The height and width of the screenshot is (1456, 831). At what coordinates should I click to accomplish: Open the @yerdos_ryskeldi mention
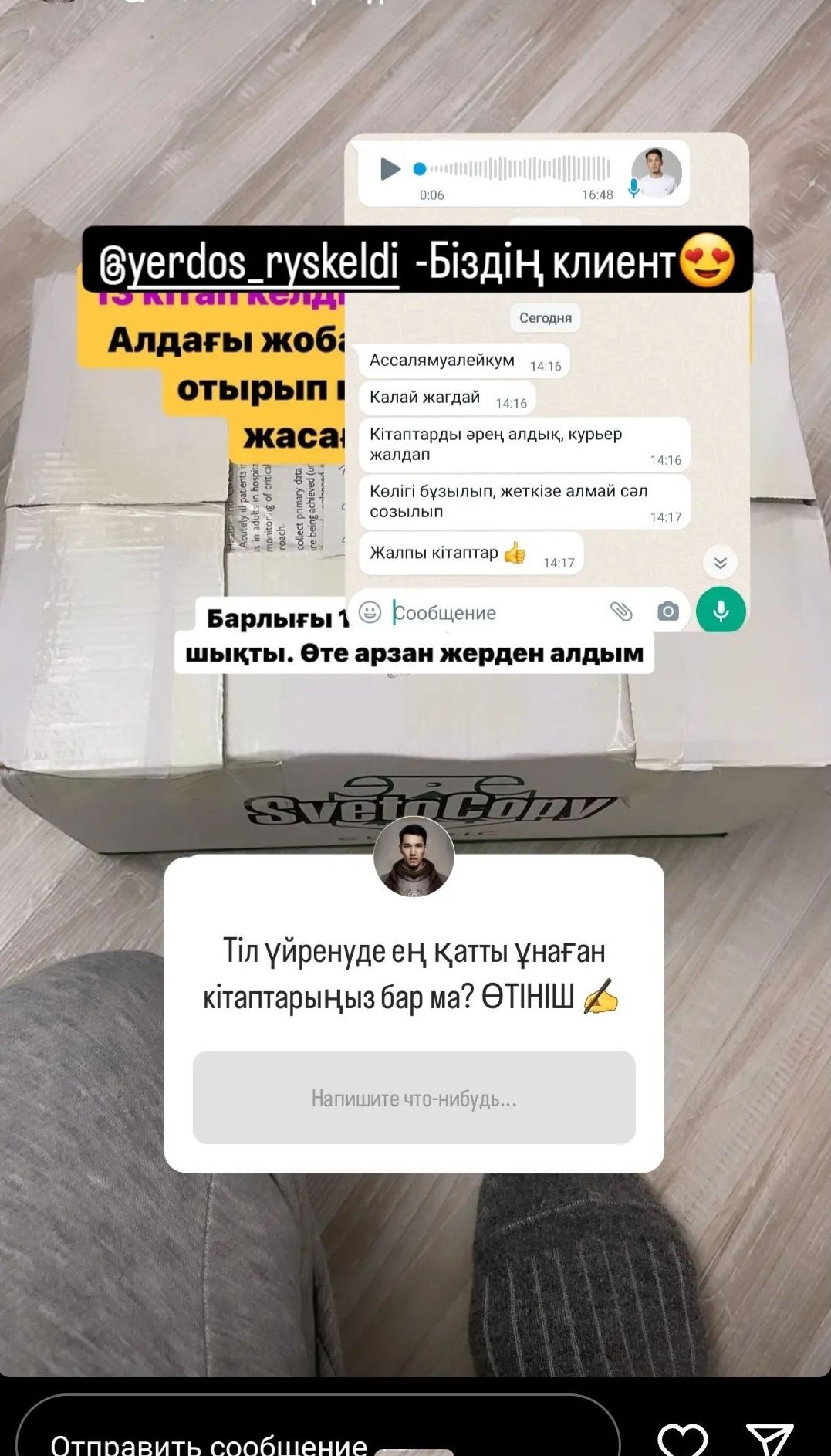pyautogui.click(x=248, y=262)
